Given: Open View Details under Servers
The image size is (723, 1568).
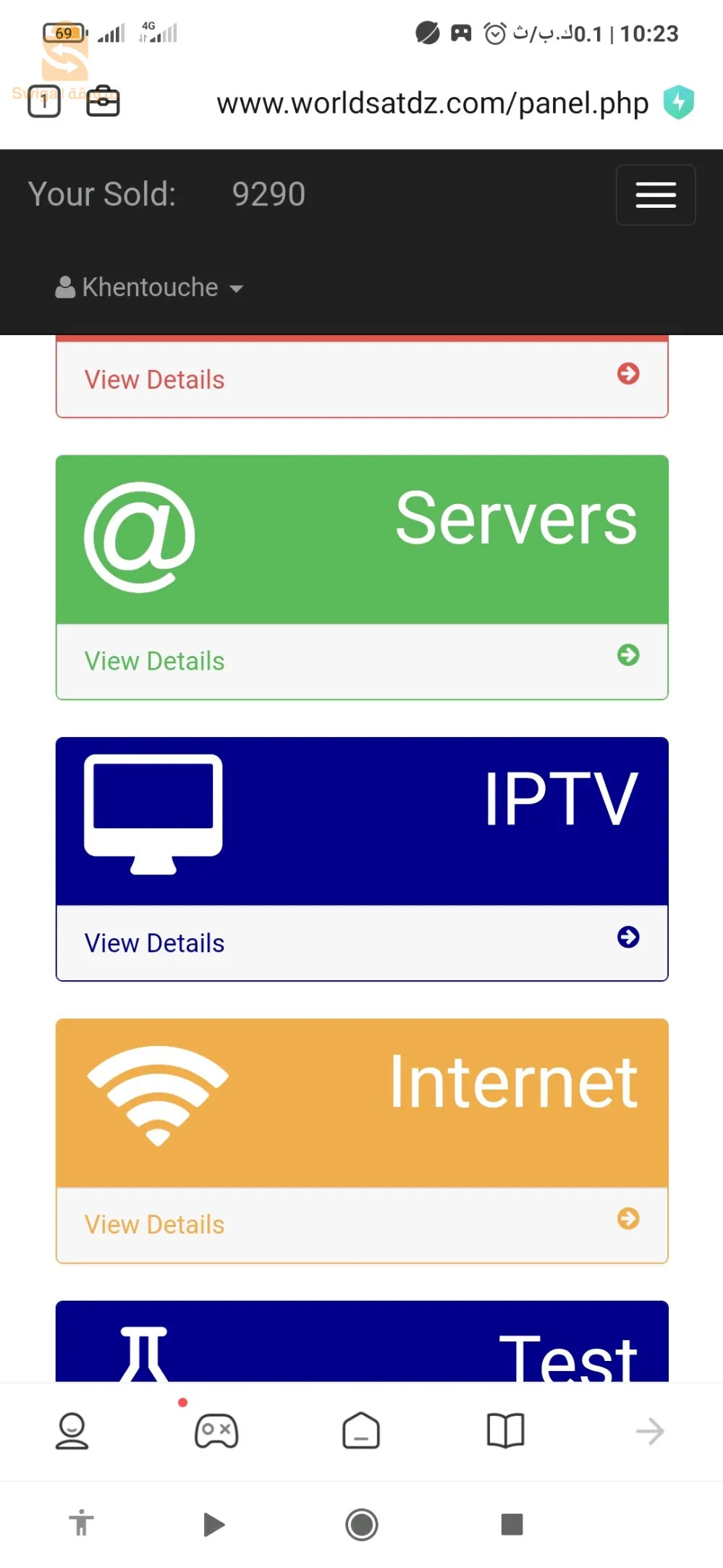Looking at the screenshot, I should click(361, 661).
